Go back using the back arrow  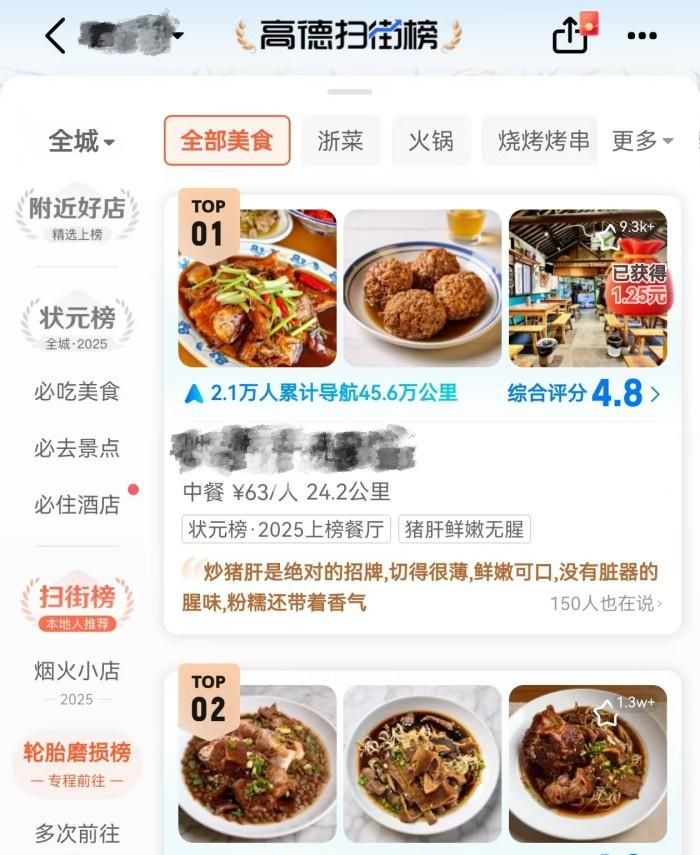(x=56, y=36)
